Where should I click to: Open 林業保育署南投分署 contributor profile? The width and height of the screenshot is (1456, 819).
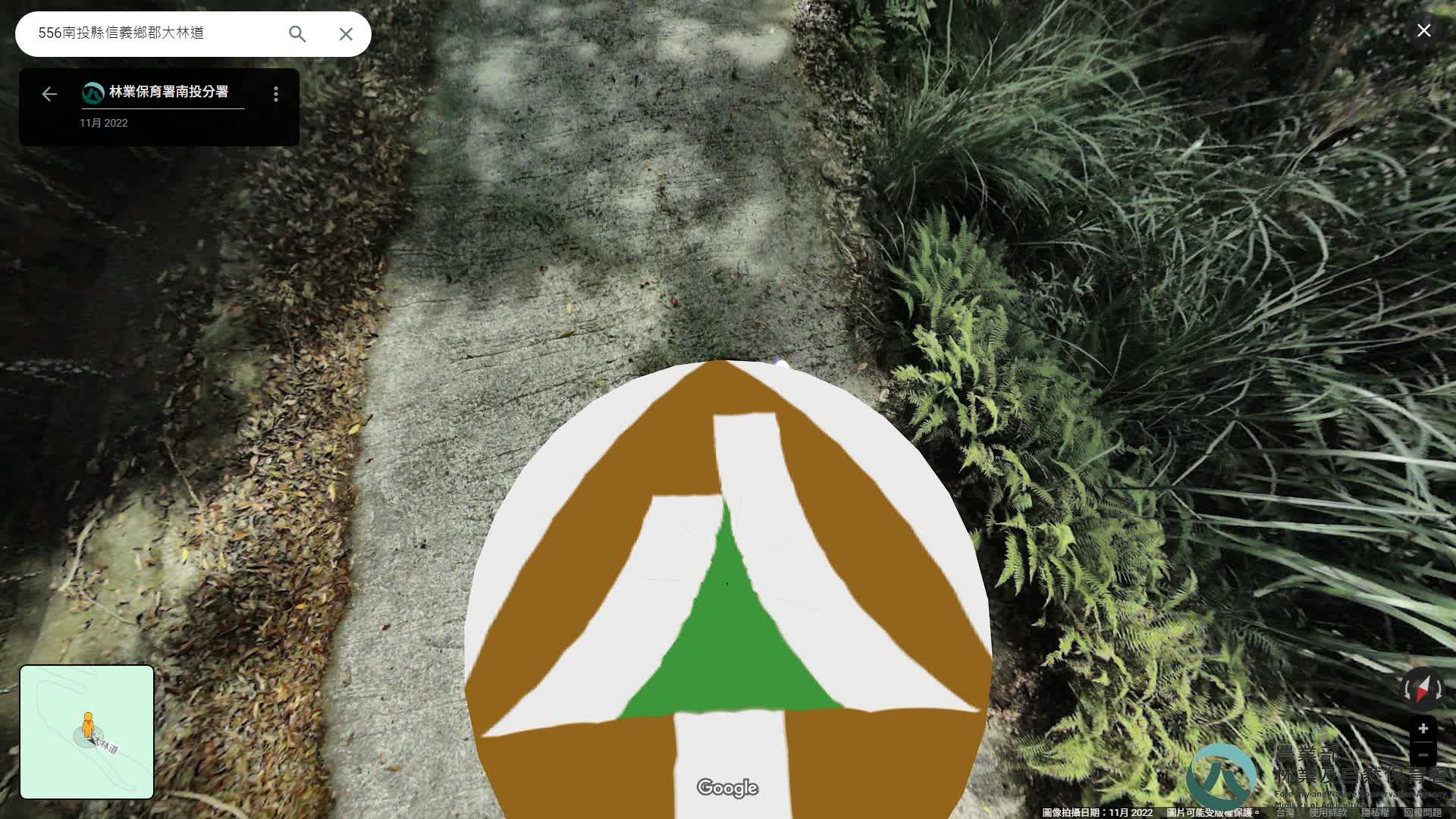(x=168, y=92)
